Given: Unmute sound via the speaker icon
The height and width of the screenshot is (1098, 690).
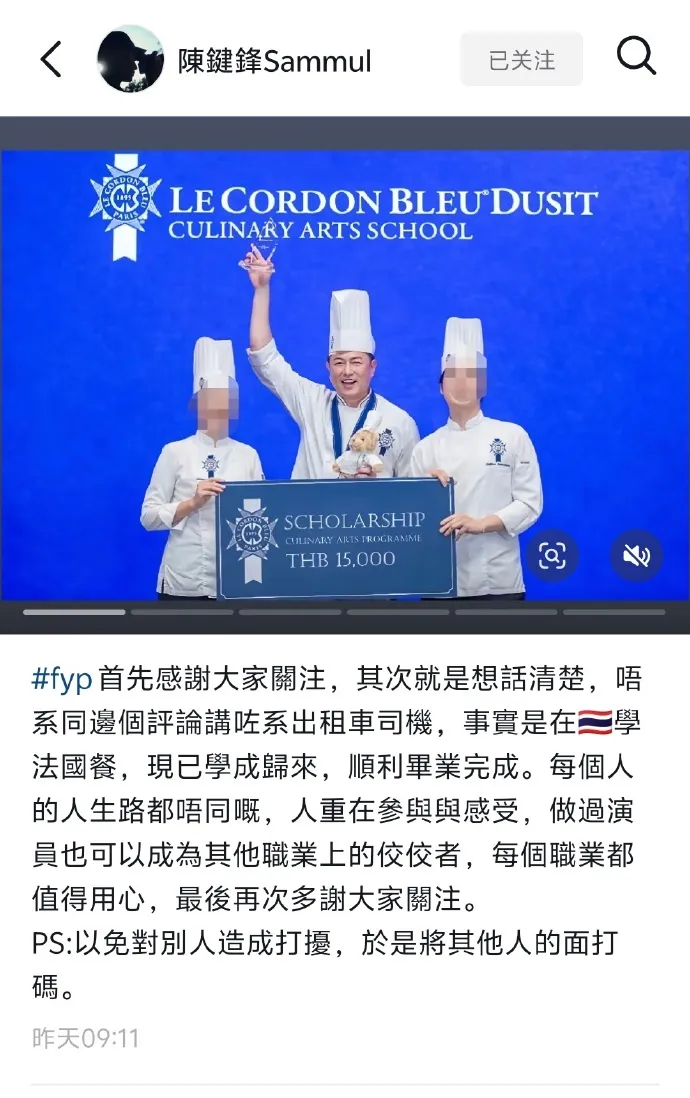Looking at the screenshot, I should (x=637, y=556).
